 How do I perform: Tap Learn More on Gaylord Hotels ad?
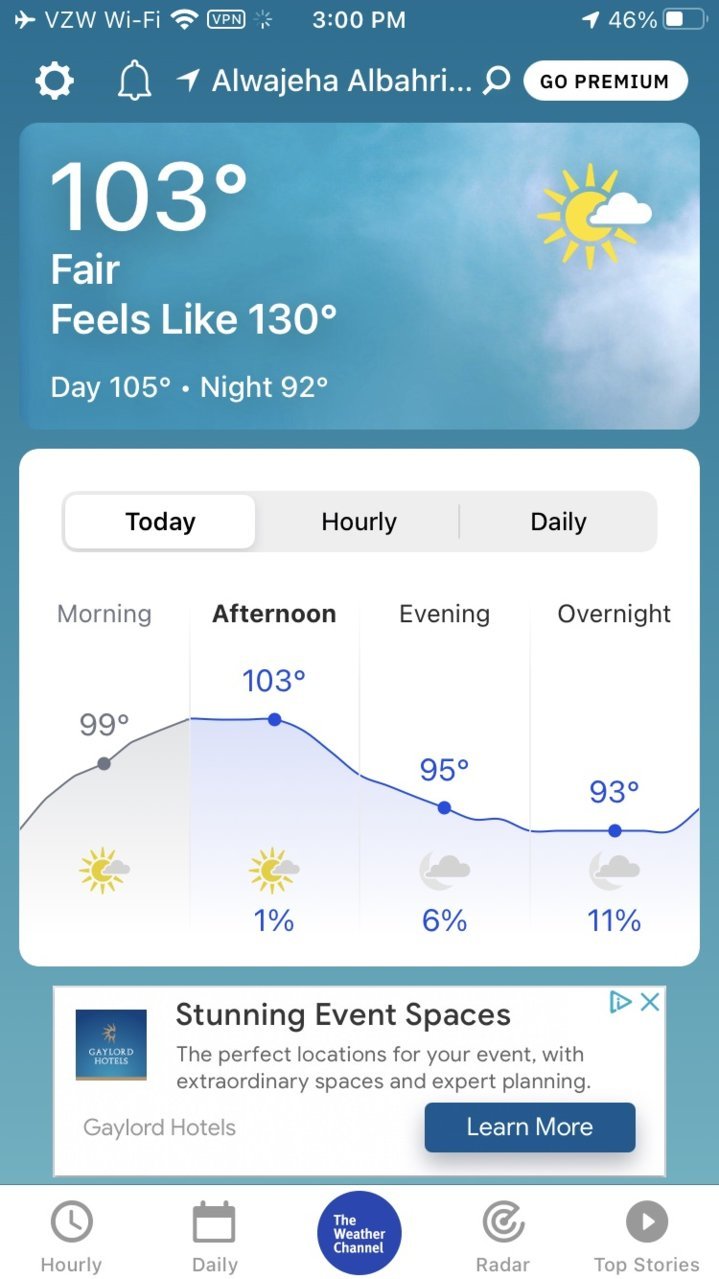(x=529, y=1127)
